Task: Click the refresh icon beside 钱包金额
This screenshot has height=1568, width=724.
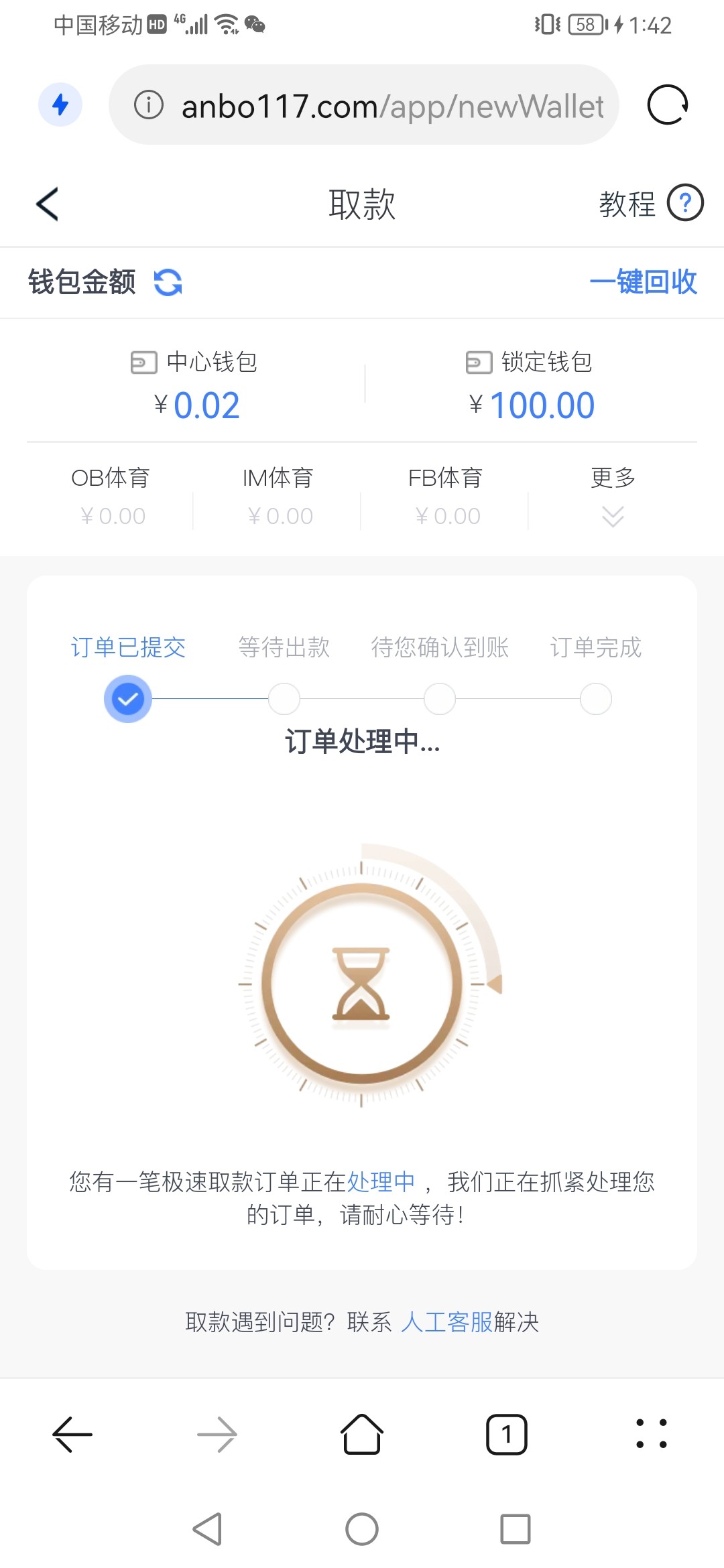Action: (x=168, y=283)
